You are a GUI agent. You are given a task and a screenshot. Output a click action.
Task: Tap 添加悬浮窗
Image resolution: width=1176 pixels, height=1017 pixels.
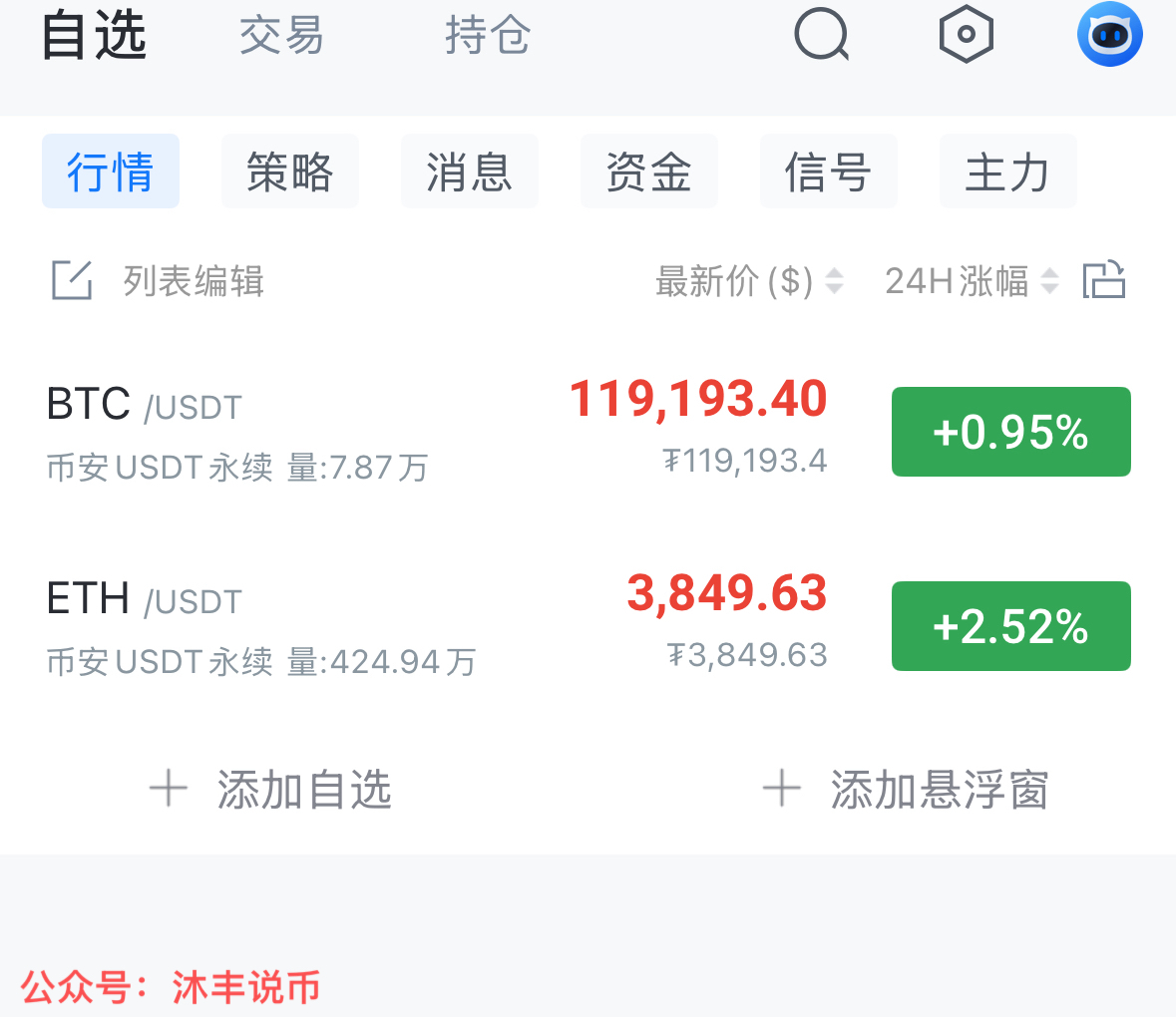[906, 790]
